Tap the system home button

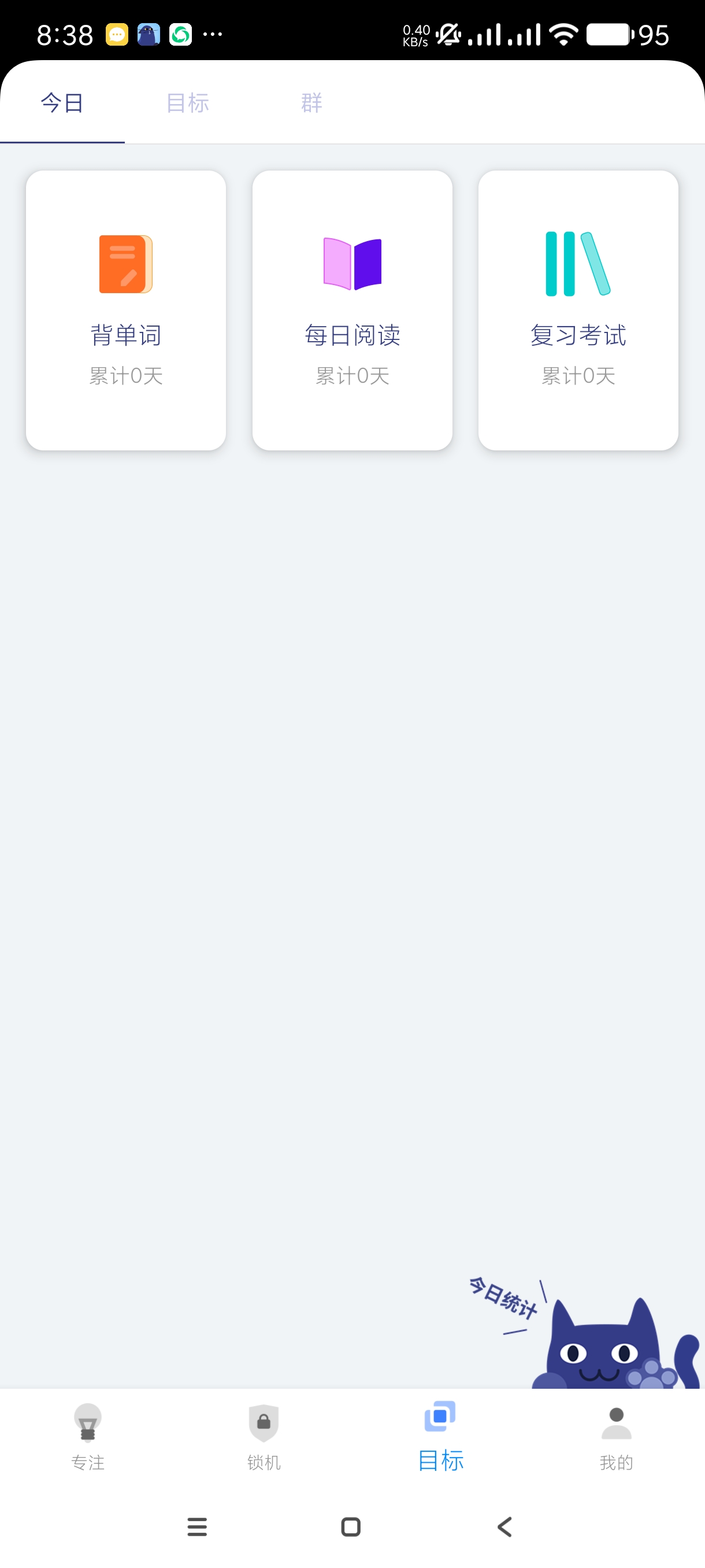click(351, 1526)
